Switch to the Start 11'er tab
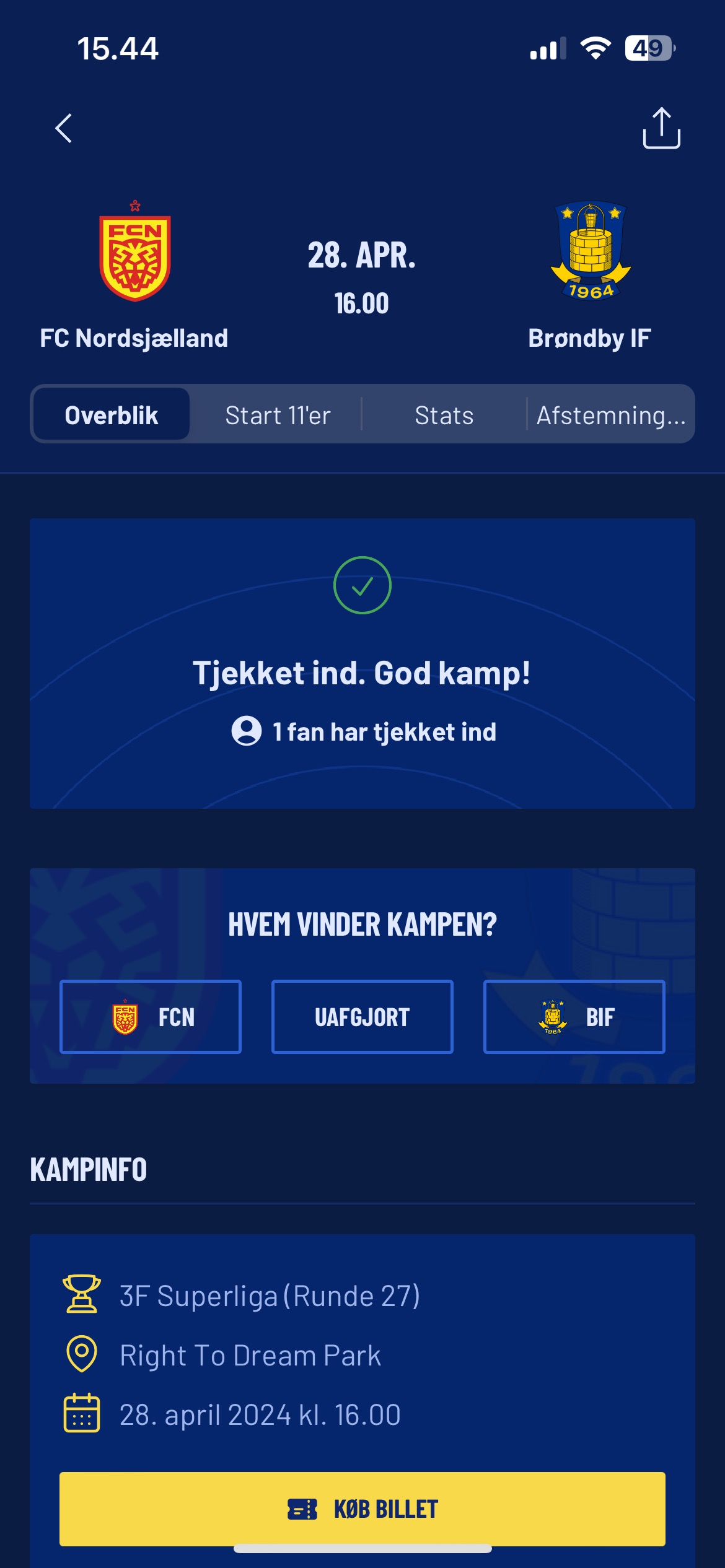This screenshot has width=725, height=1568. [278, 414]
